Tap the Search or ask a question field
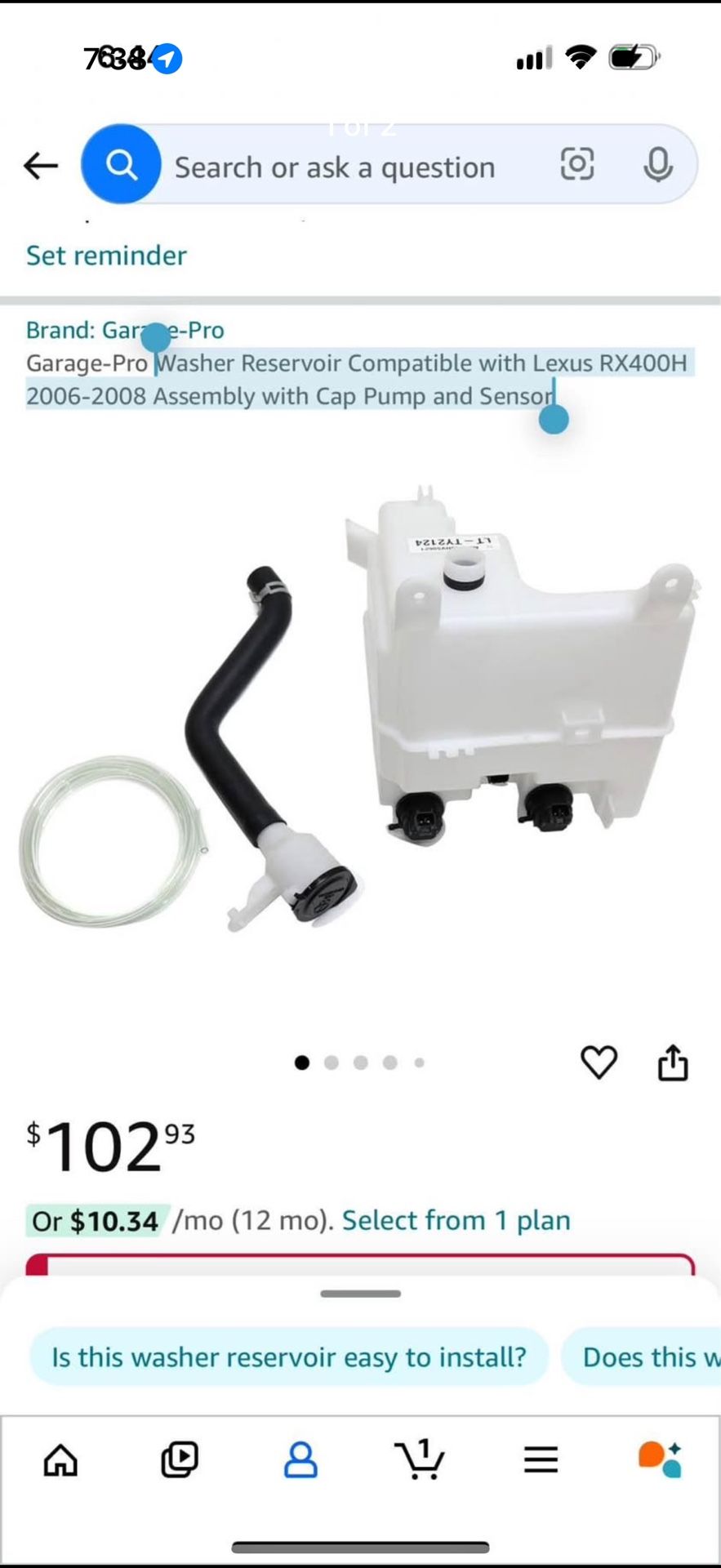The width and height of the screenshot is (721, 1568). coord(336,166)
